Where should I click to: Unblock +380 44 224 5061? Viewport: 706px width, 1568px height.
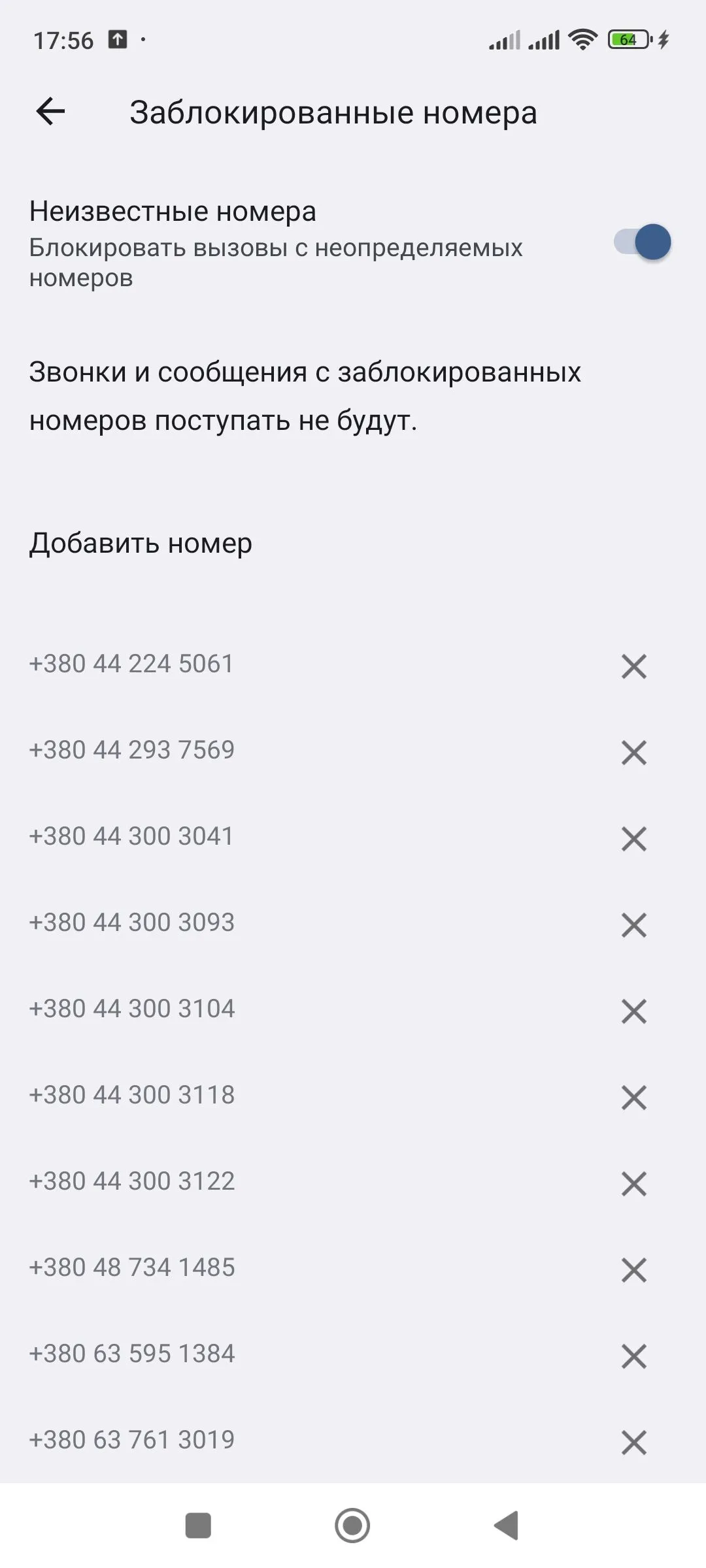(633, 666)
